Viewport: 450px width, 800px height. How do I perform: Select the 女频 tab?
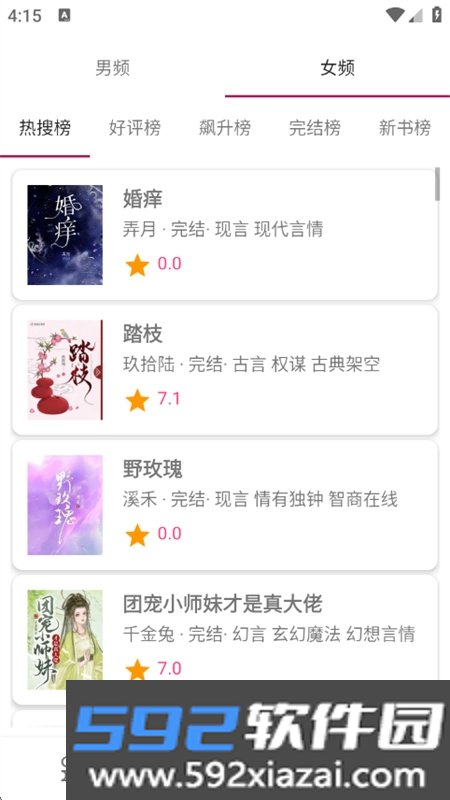[x=337, y=68]
